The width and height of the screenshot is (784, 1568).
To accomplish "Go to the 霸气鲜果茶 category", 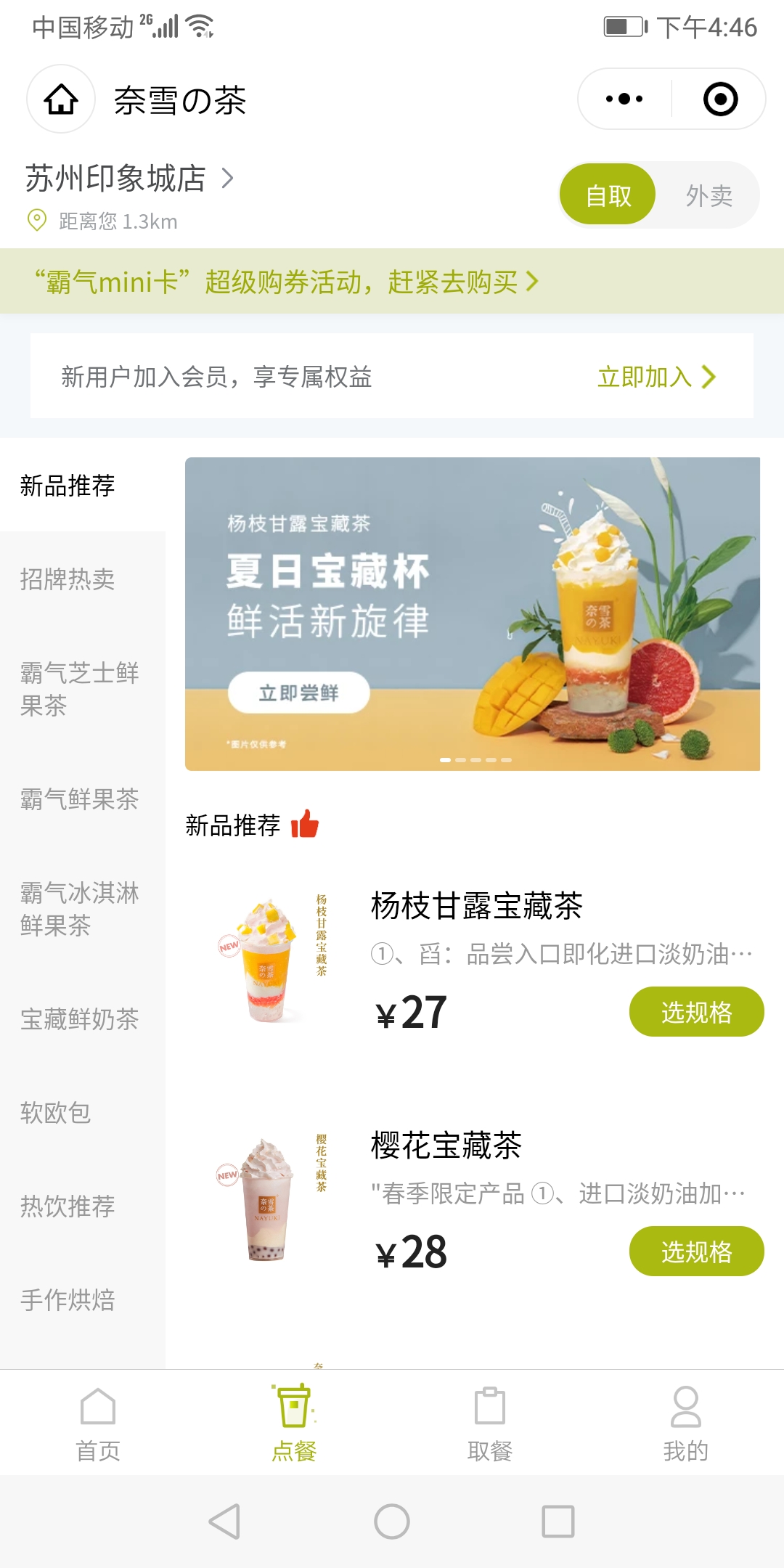I will [x=79, y=799].
